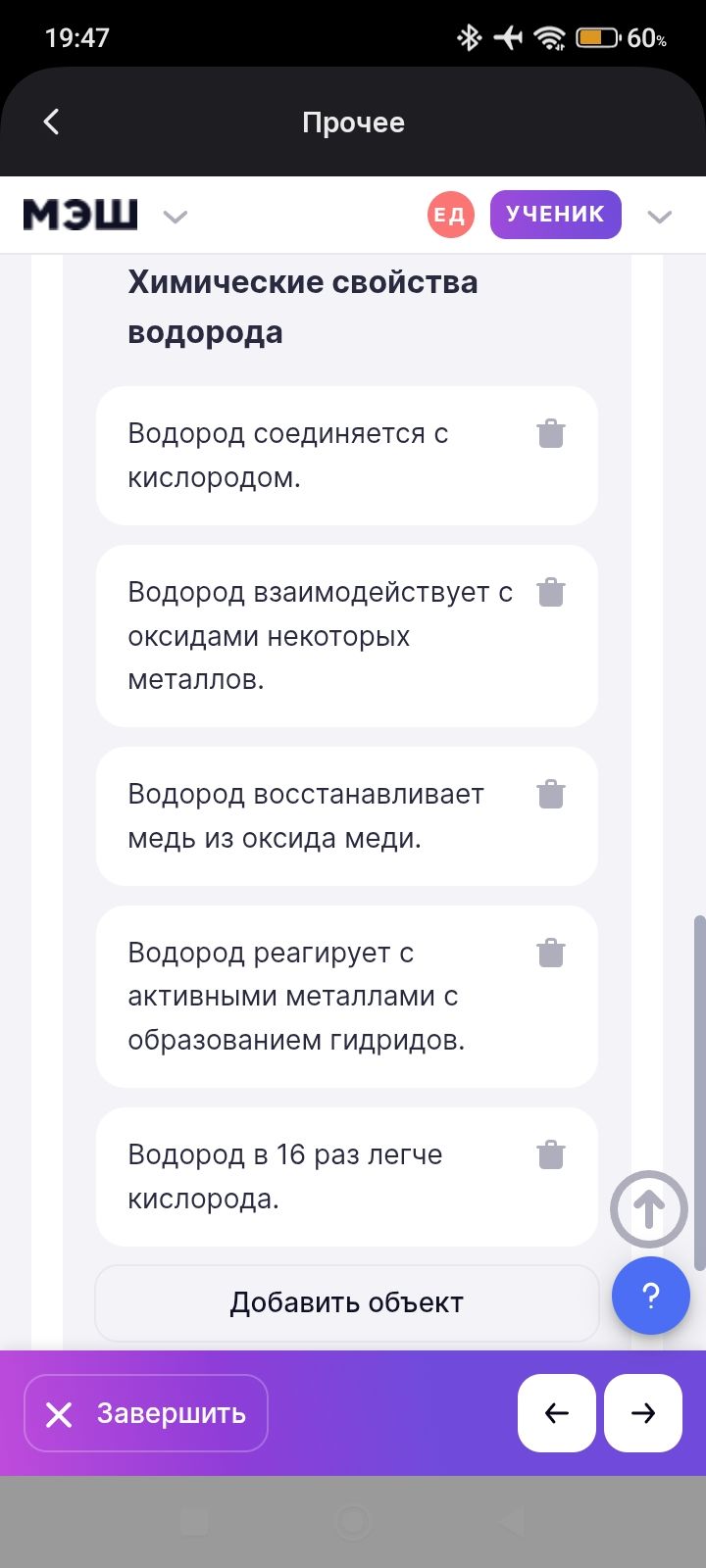The image size is (706, 1568).
Task: Tap the Добавить объект button
Action: coord(346,1302)
